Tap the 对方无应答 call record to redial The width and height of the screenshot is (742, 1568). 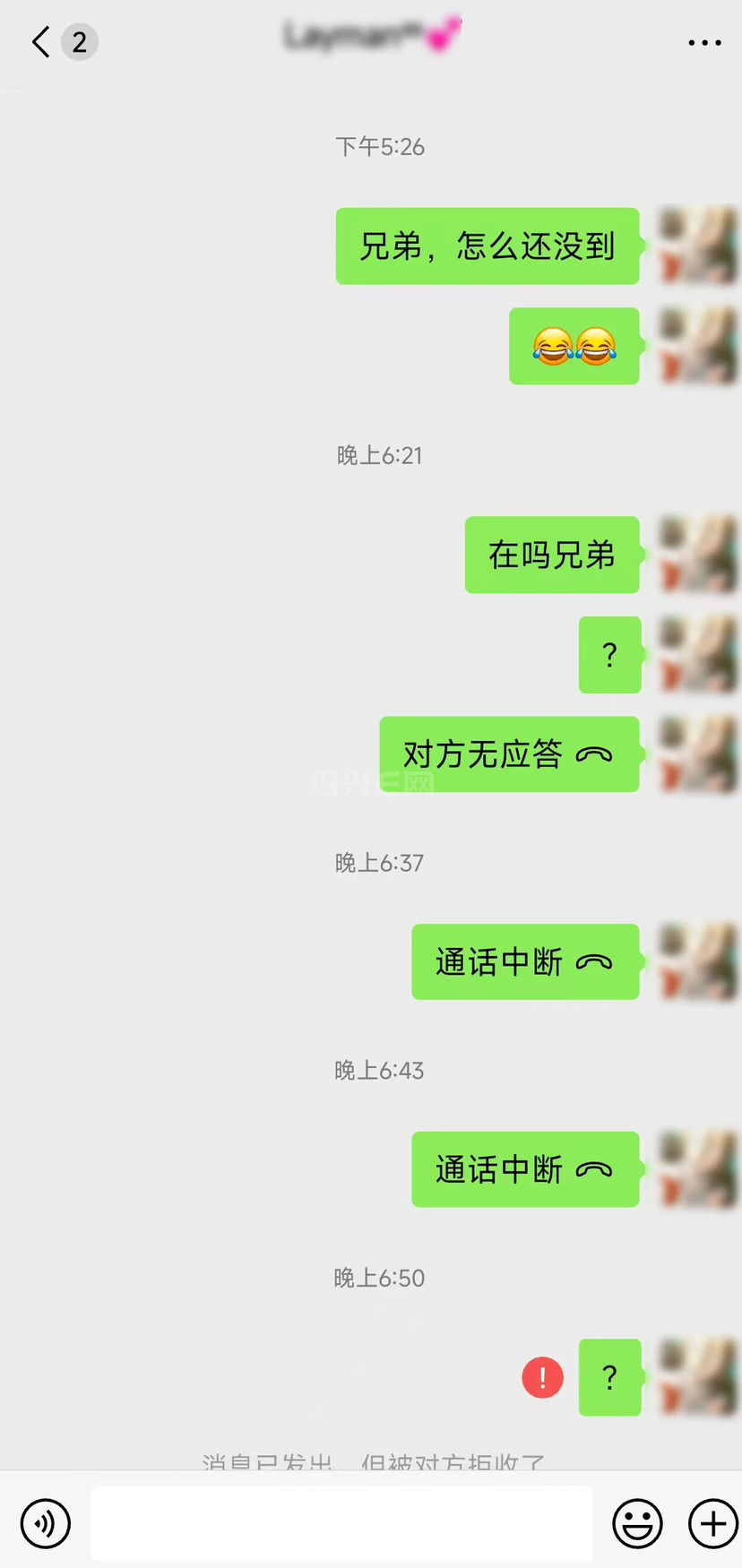[x=509, y=754]
